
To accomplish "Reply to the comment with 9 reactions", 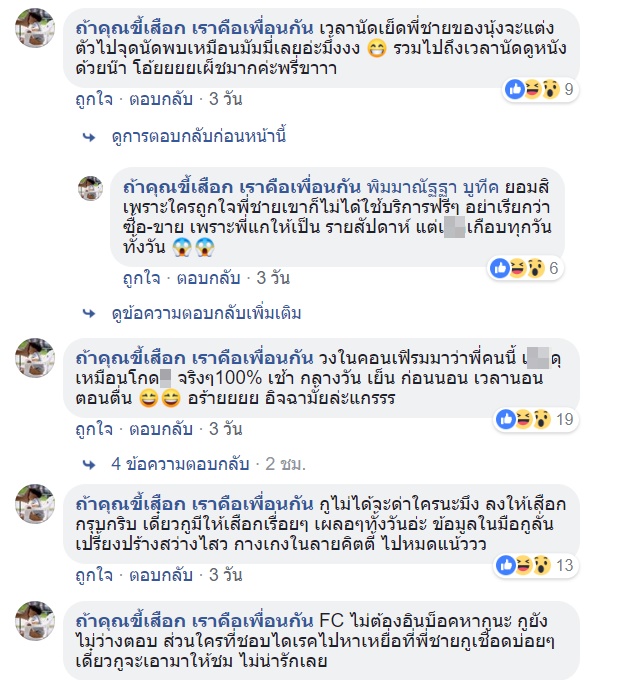I will click(x=149, y=98).
